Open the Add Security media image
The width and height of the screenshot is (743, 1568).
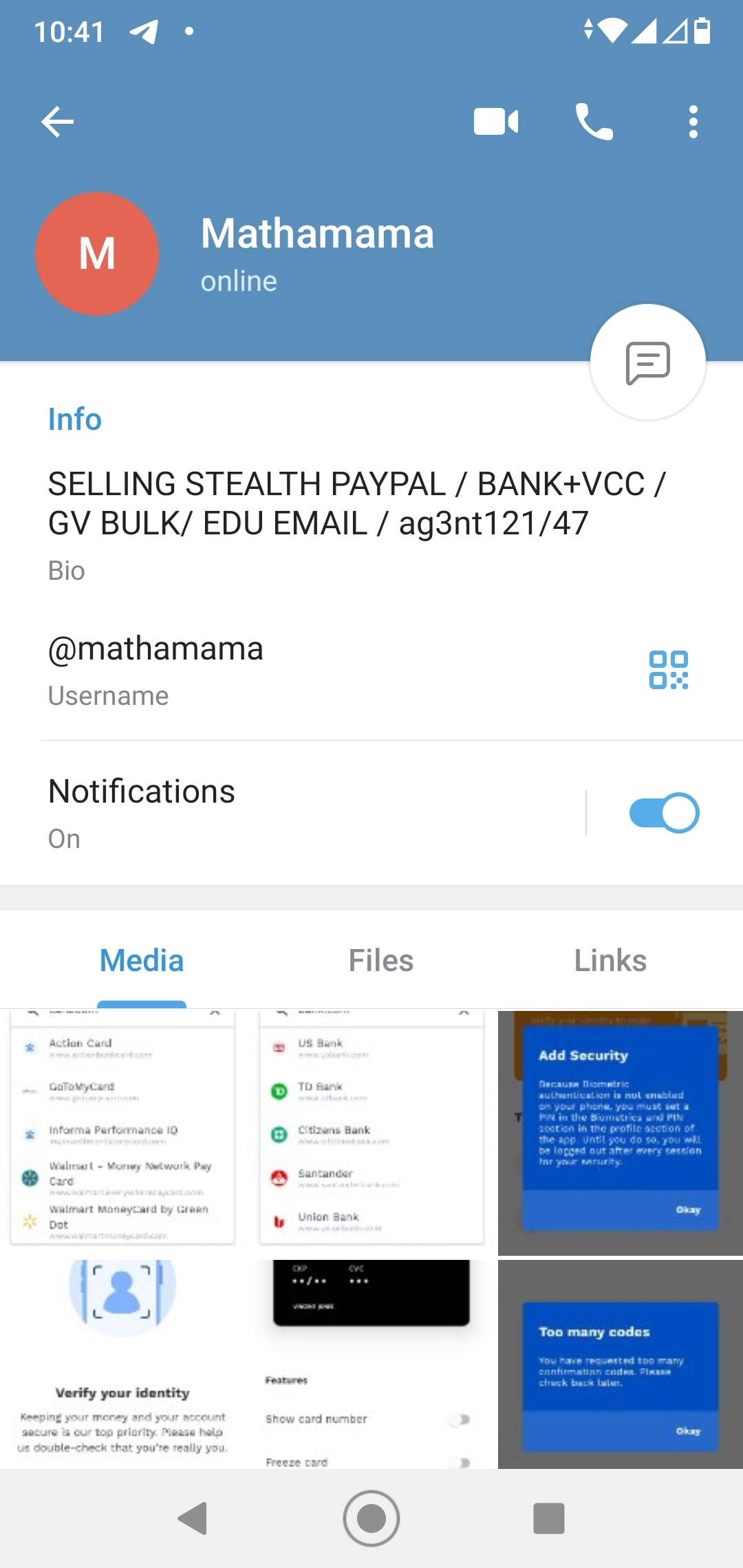pos(621,1133)
